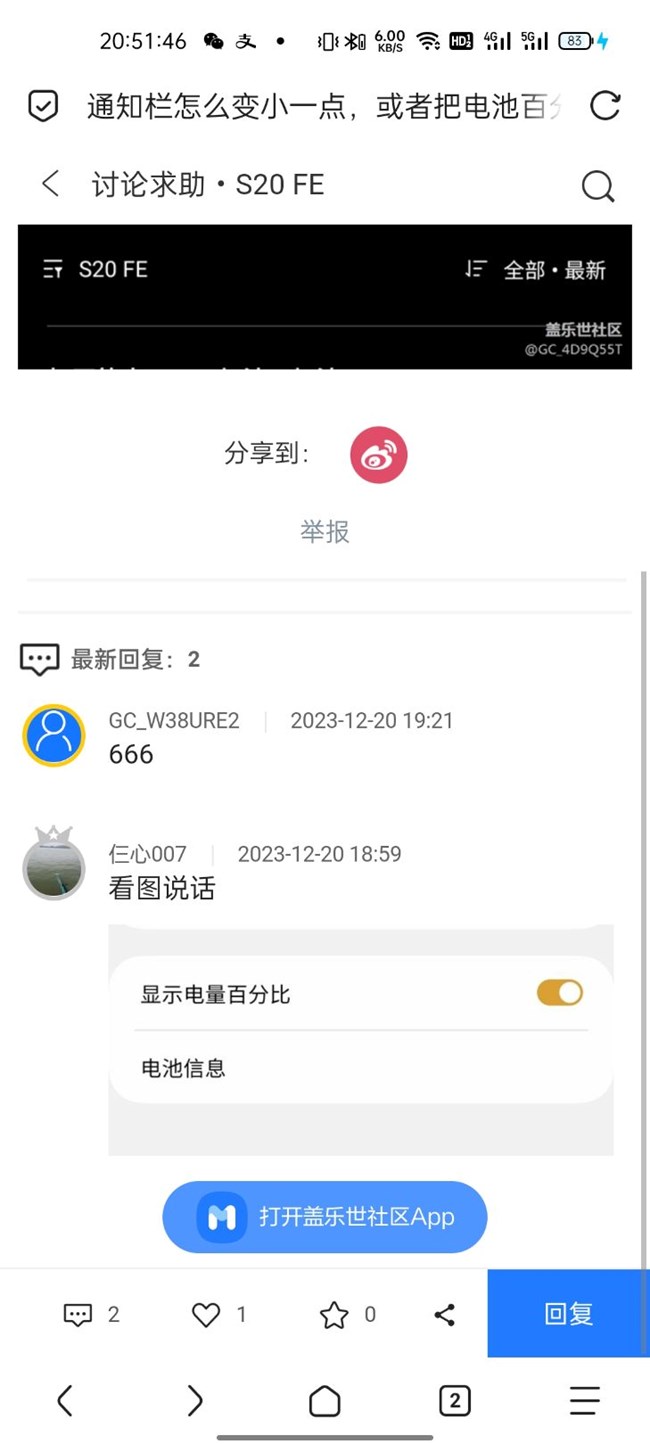
Task: Reload the page with the refresh icon
Action: tap(605, 106)
